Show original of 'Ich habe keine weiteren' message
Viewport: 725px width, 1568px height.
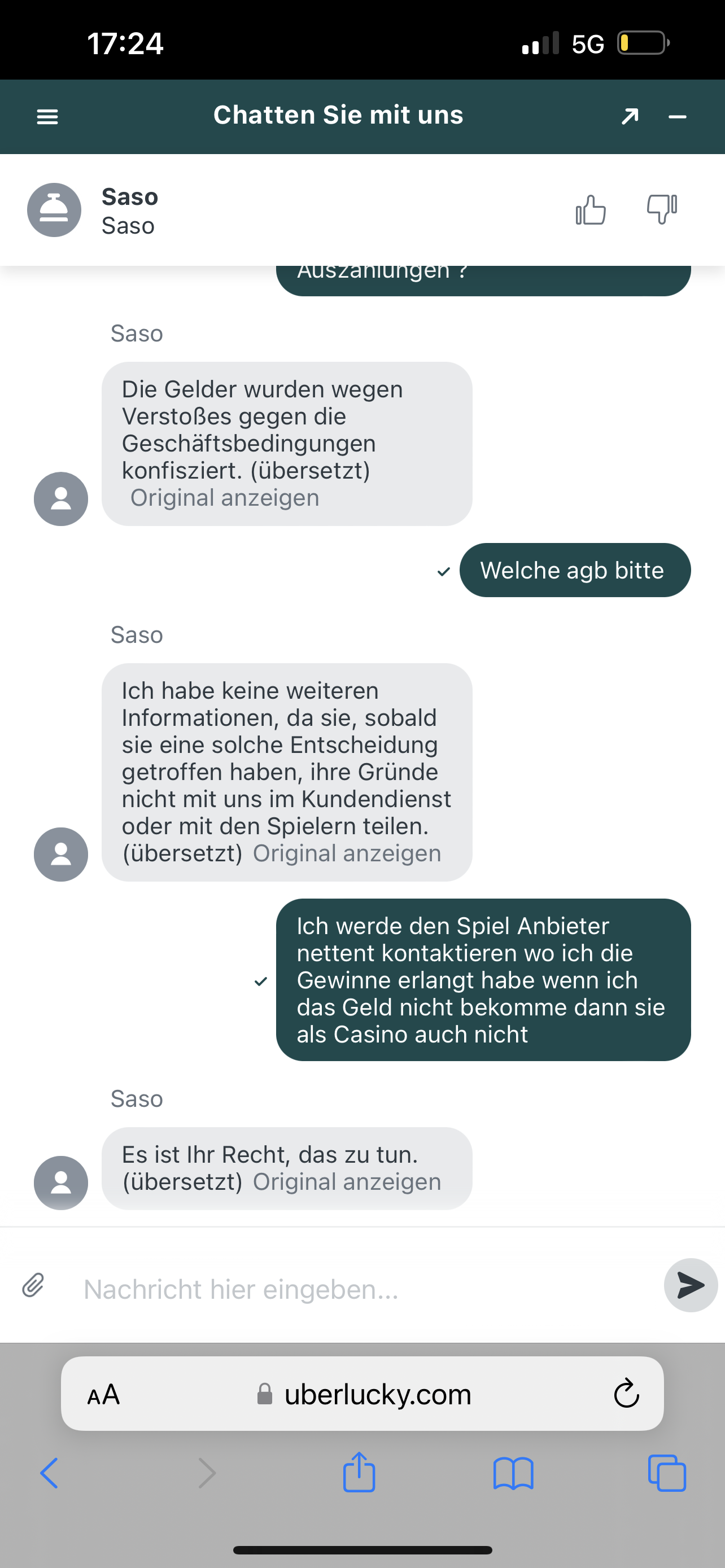(346, 853)
